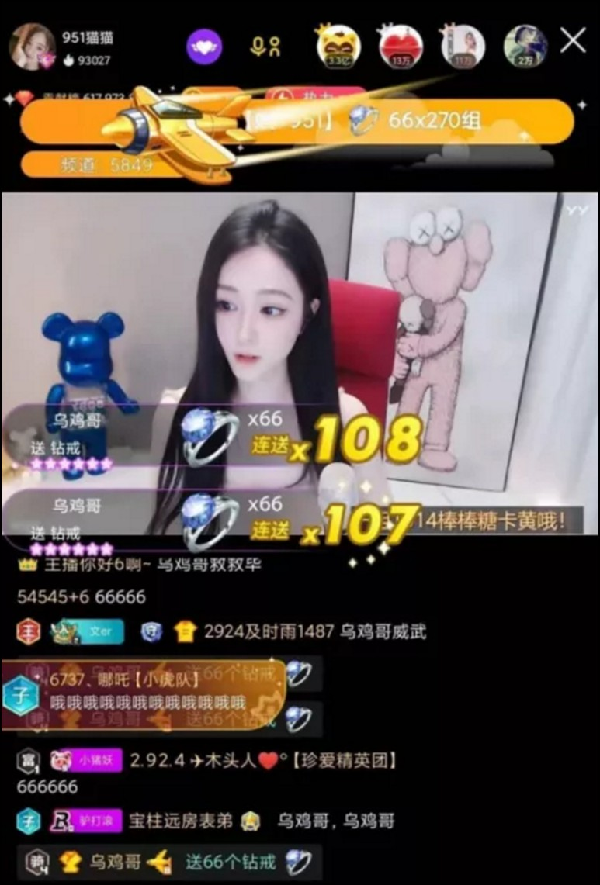This screenshot has height=885, width=600.
Task: Open the first top contributor's avatar
Action: click(337, 45)
